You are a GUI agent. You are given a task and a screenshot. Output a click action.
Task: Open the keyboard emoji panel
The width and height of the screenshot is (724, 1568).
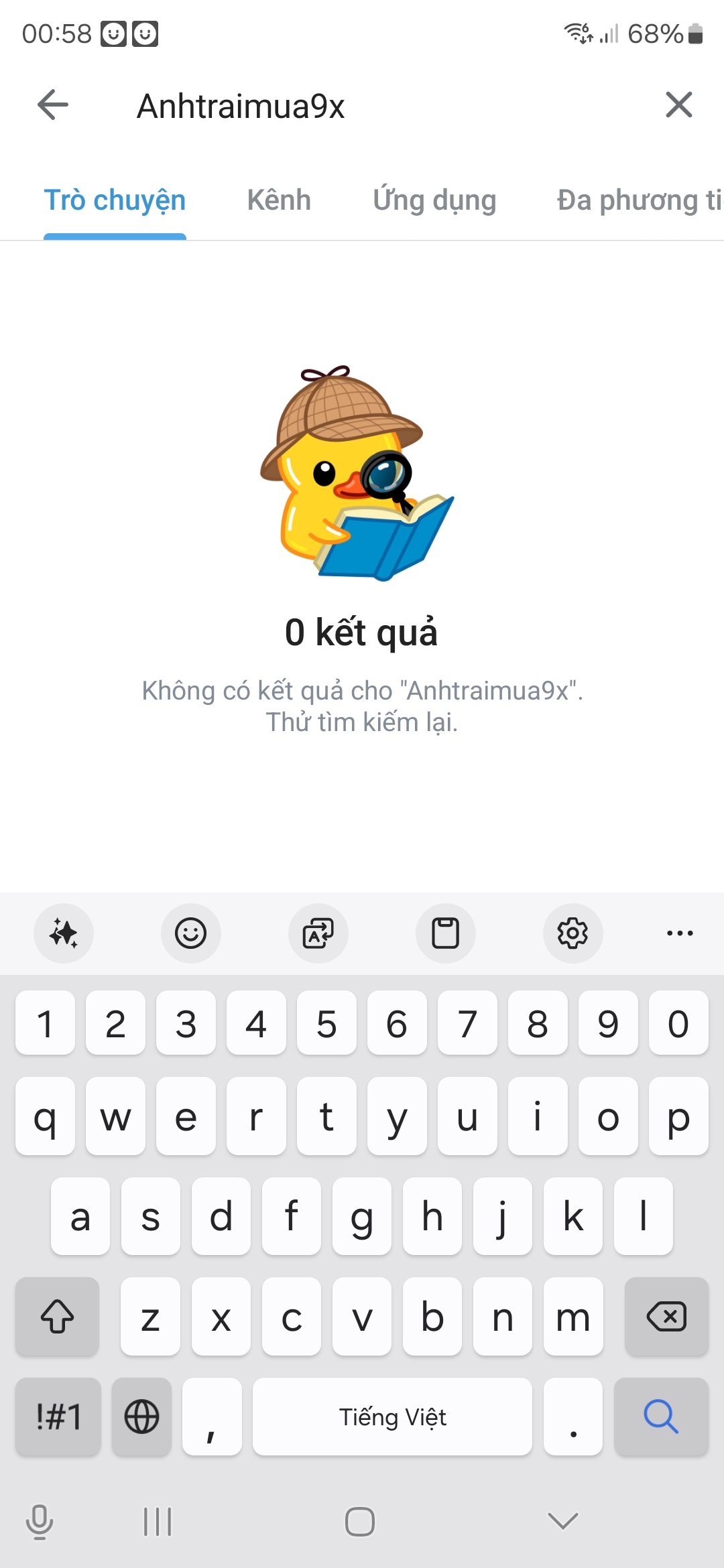click(x=190, y=933)
